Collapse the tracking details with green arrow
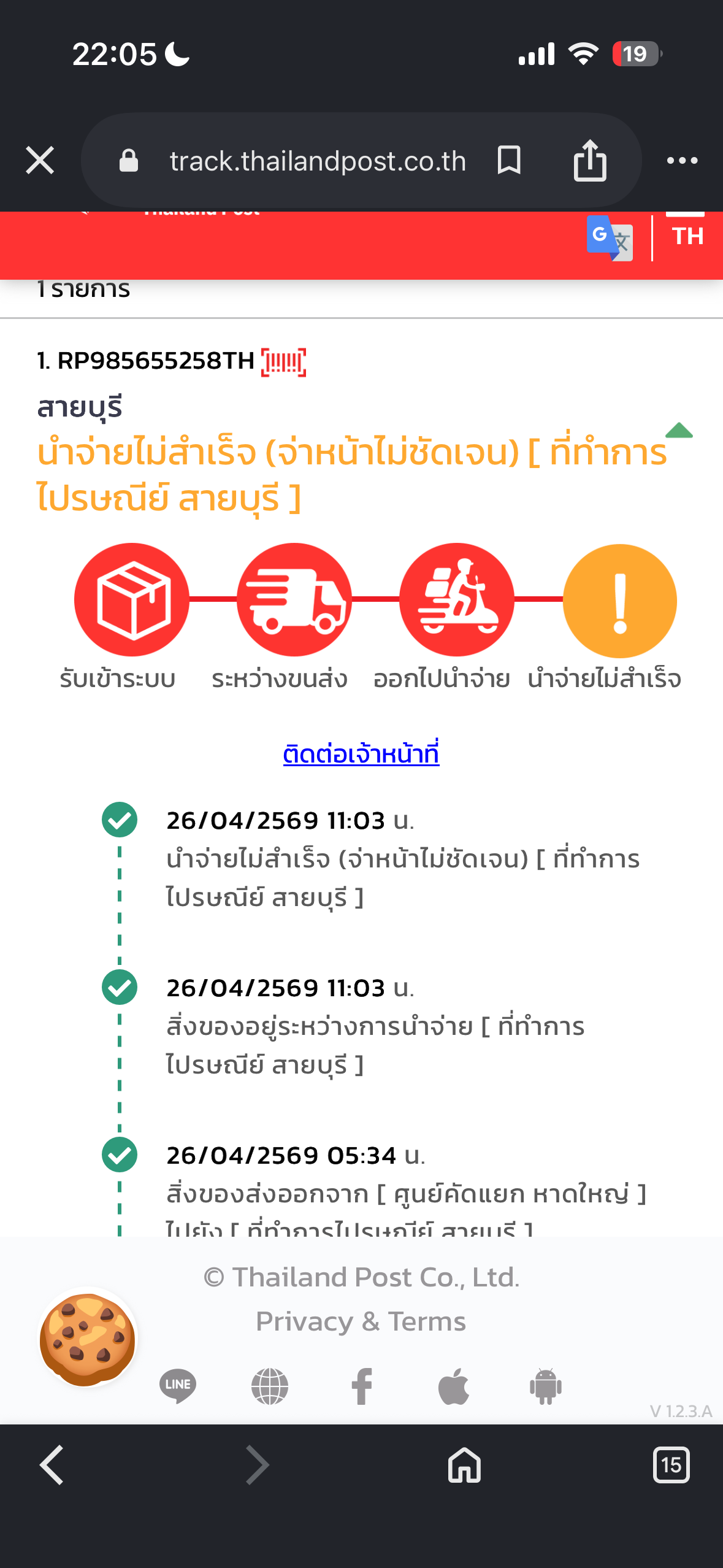 click(x=678, y=431)
